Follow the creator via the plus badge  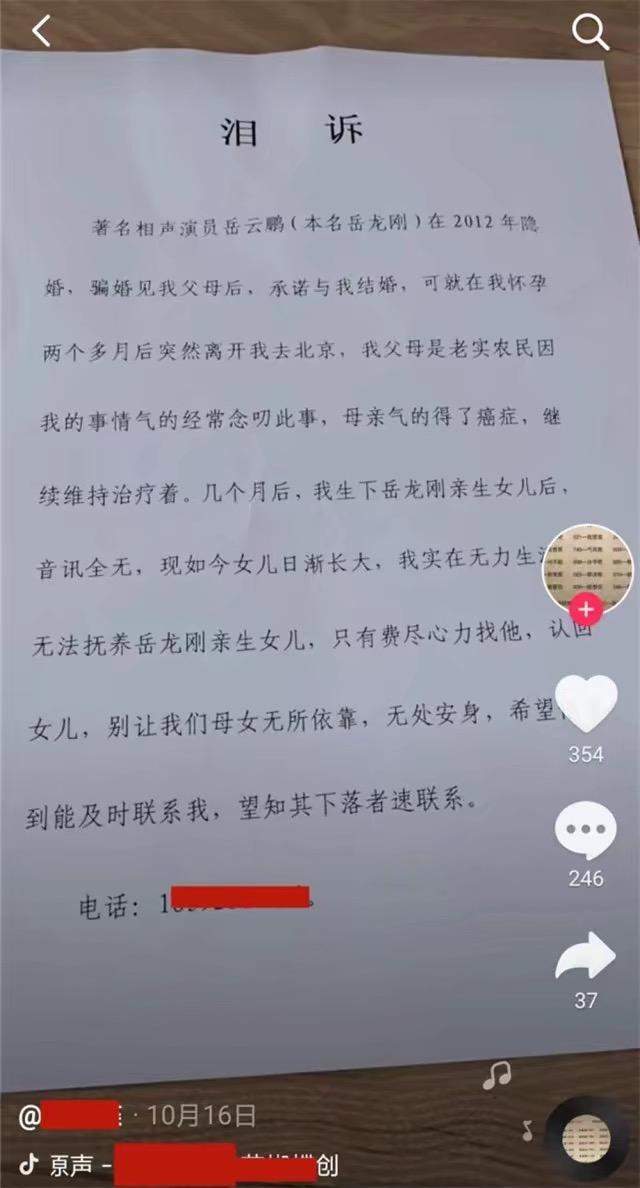[x=588, y=608]
